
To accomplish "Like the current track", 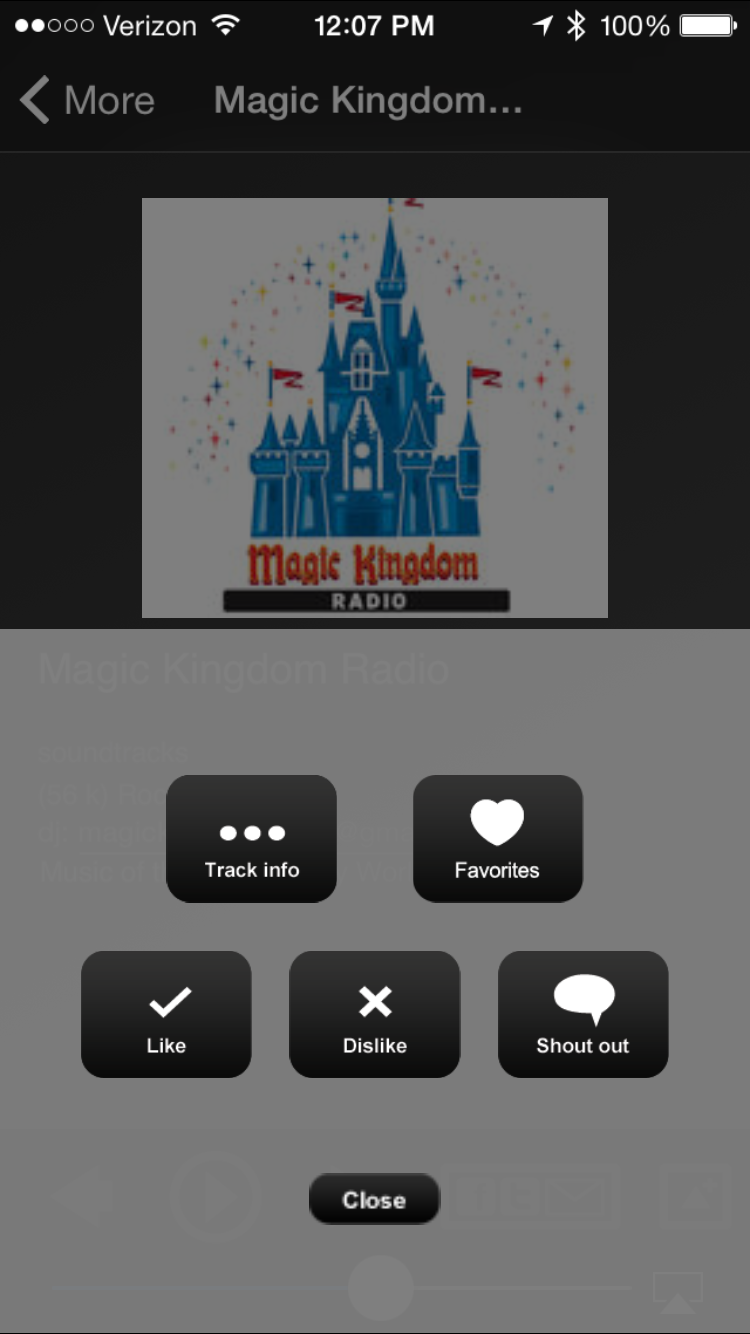I will click(x=166, y=1014).
